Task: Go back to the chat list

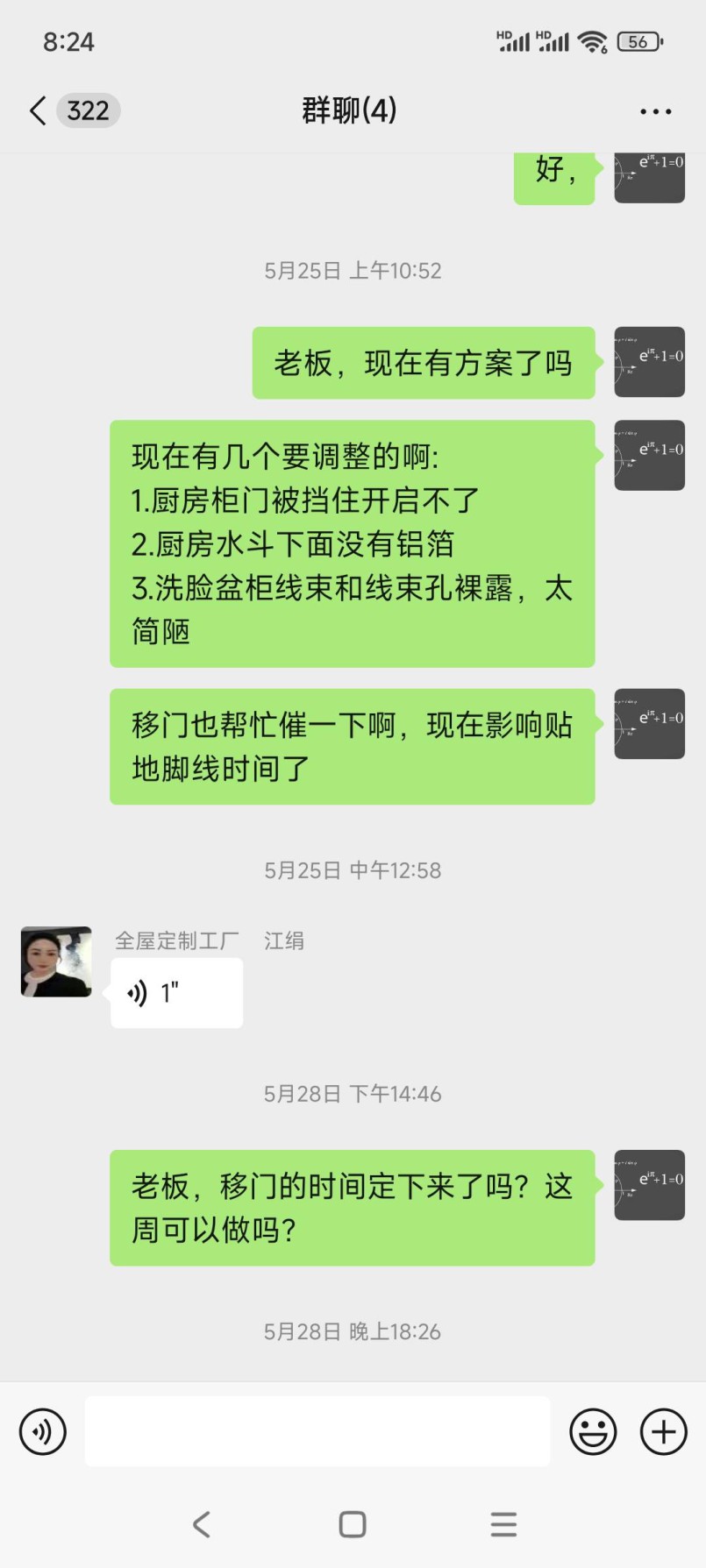Action: [x=38, y=111]
